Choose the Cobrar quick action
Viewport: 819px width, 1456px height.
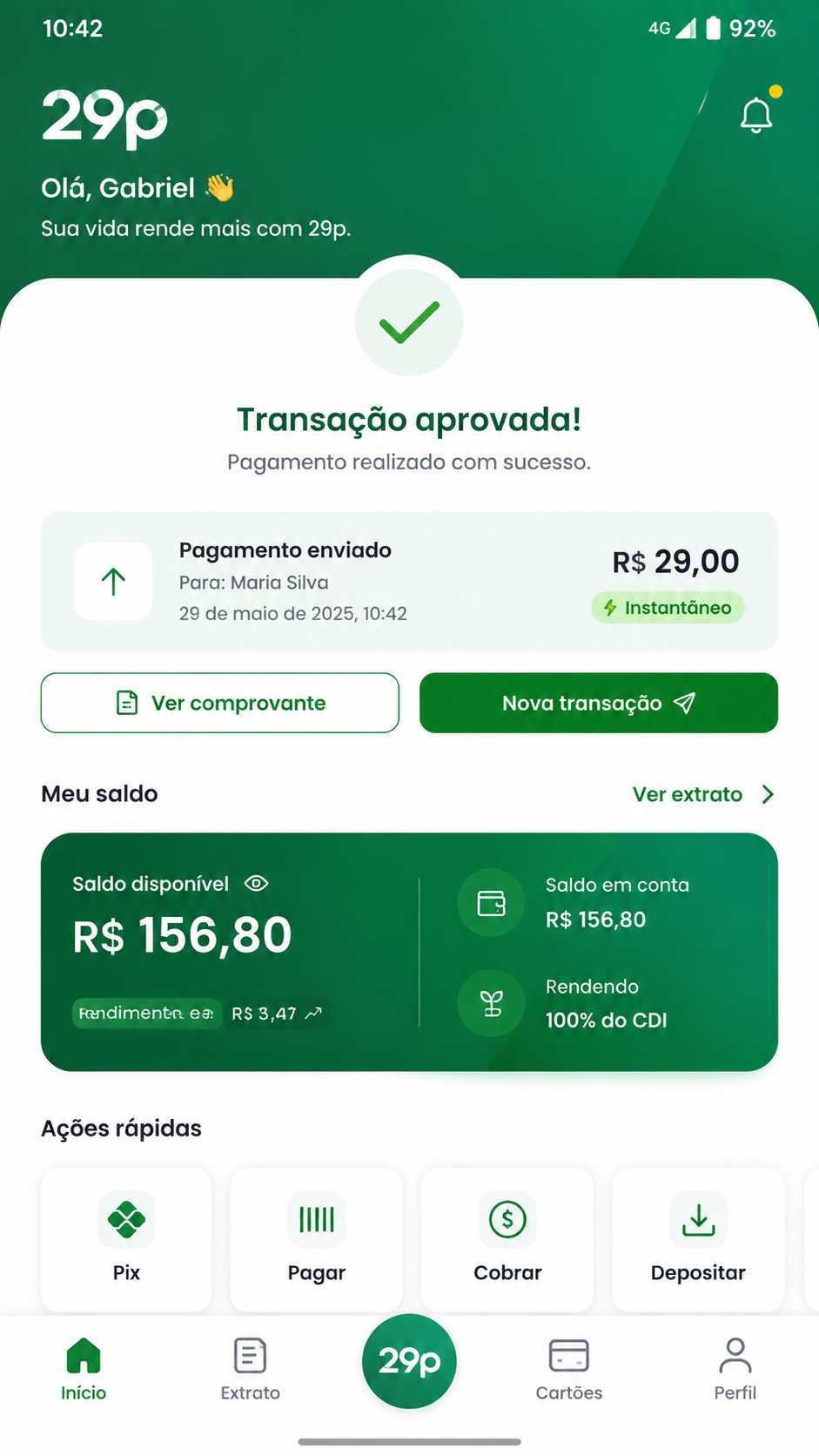coord(507,1239)
